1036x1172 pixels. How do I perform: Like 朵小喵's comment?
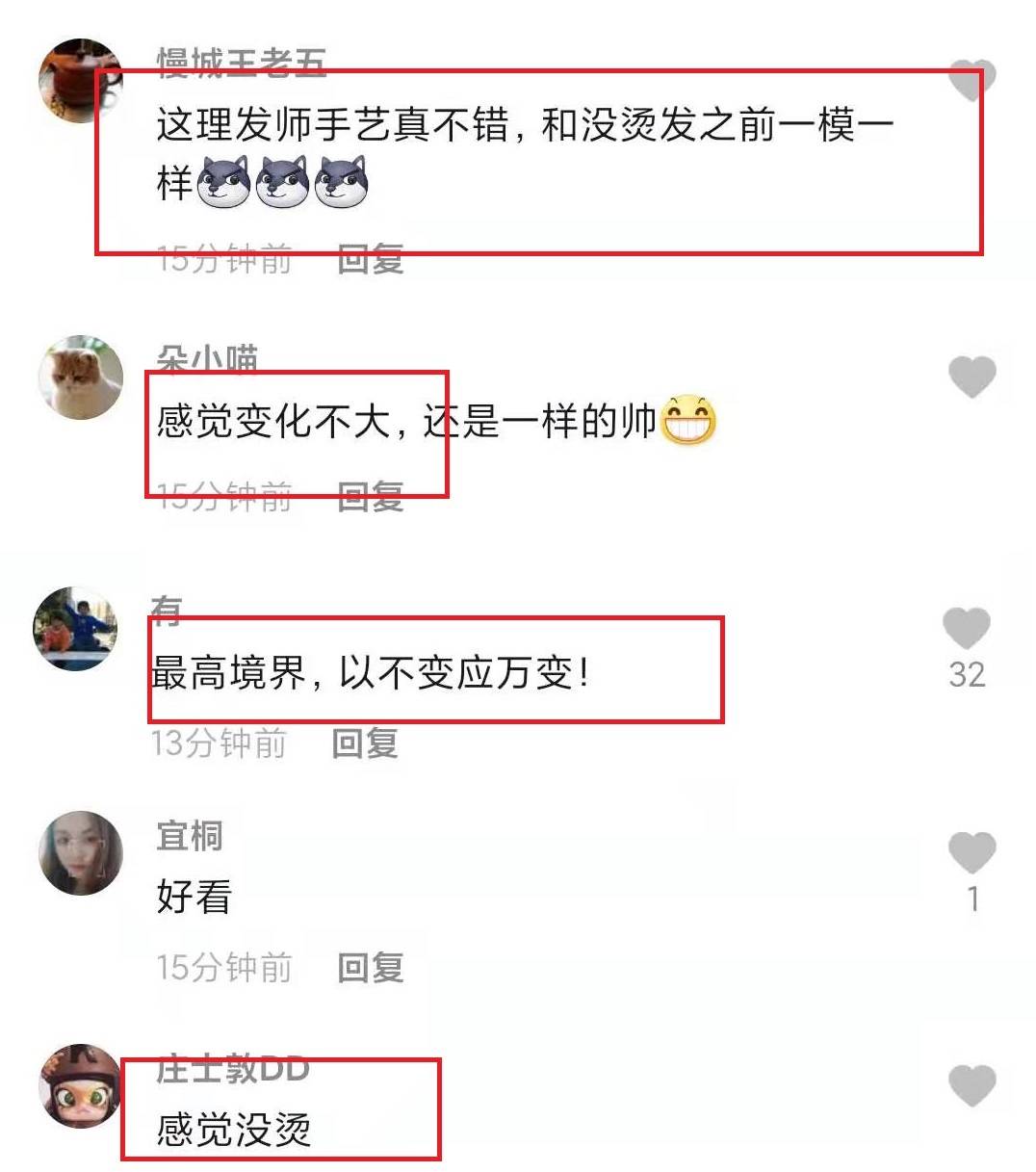tap(971, 377)
